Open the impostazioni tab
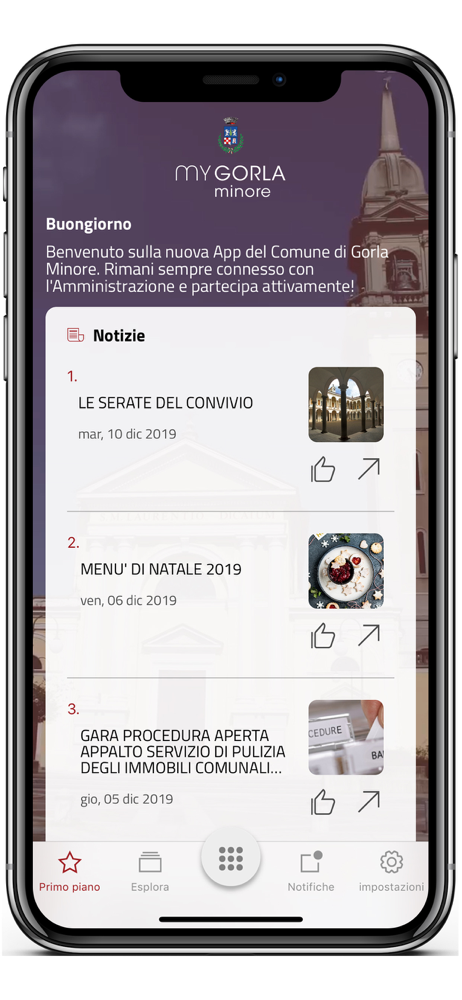462x1000 pixels. (x=391, y=872)
